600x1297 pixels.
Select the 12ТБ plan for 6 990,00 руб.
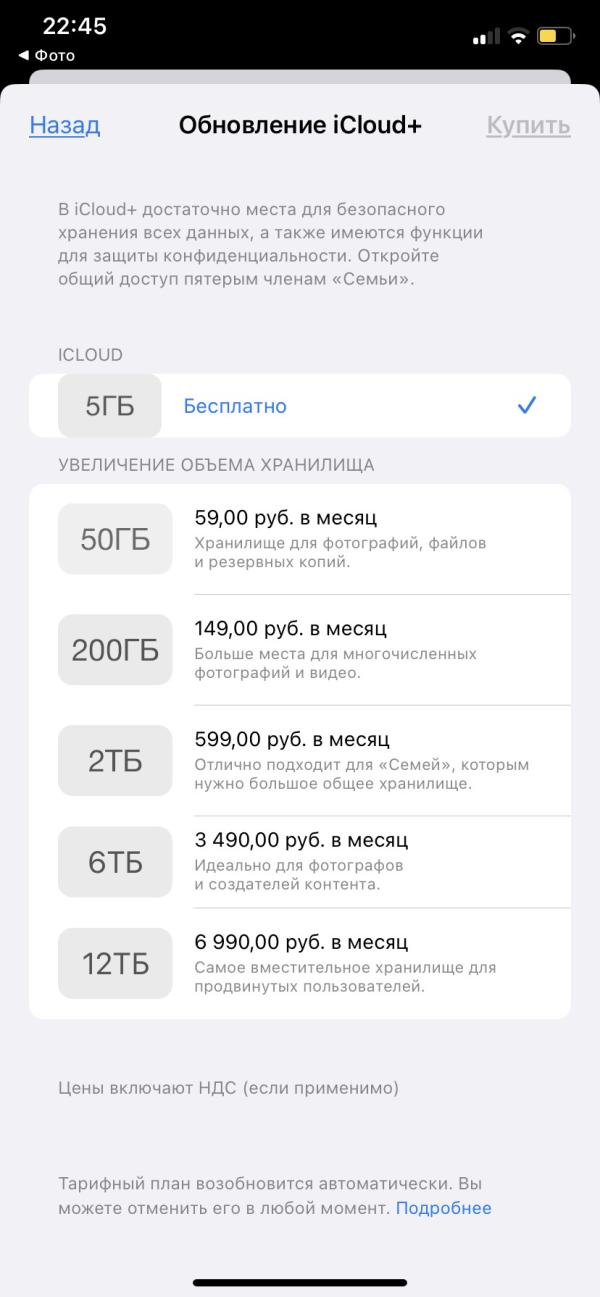[300, 964]
